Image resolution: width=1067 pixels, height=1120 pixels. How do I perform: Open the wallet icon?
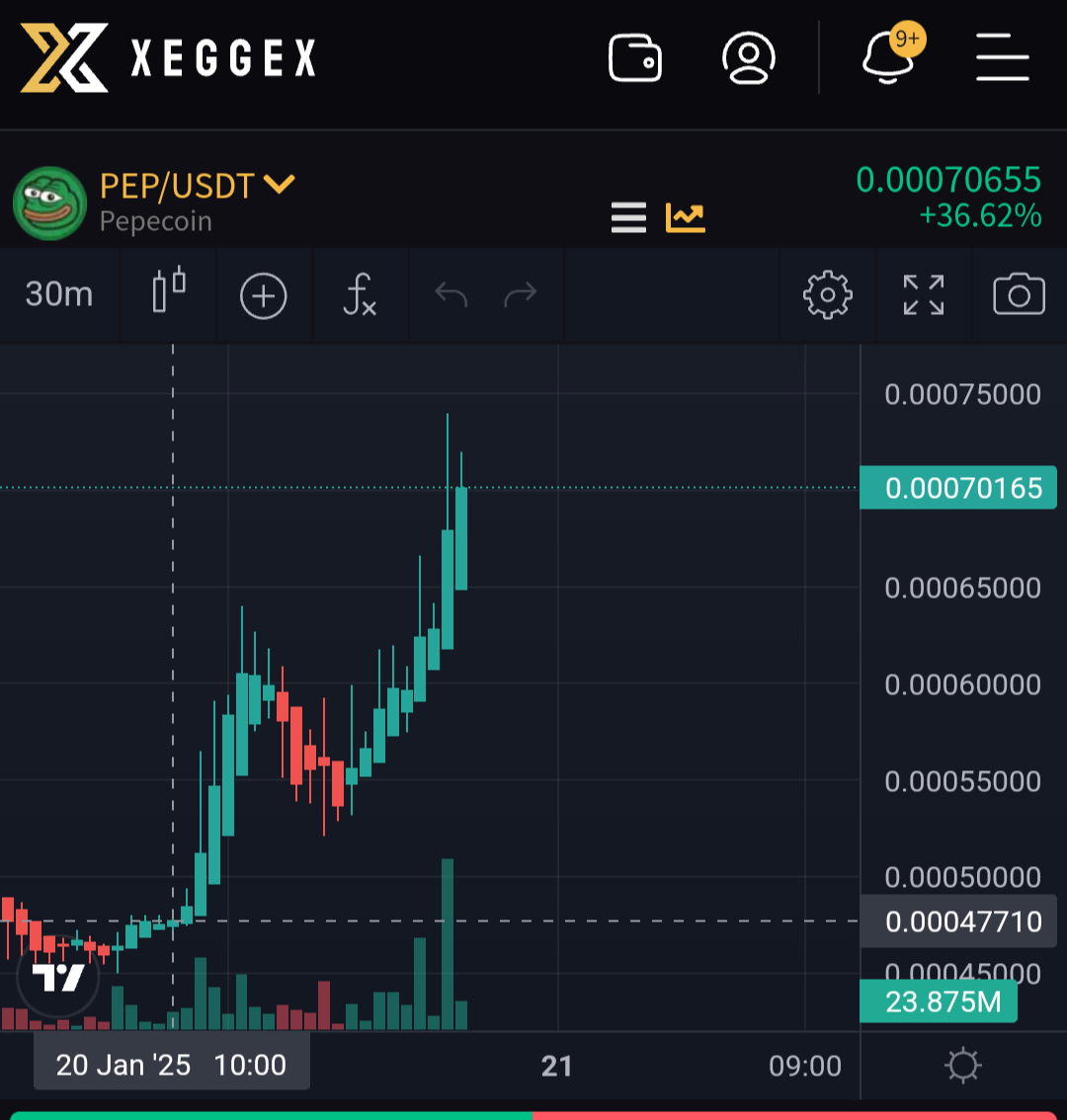click(x=634, y=57)
